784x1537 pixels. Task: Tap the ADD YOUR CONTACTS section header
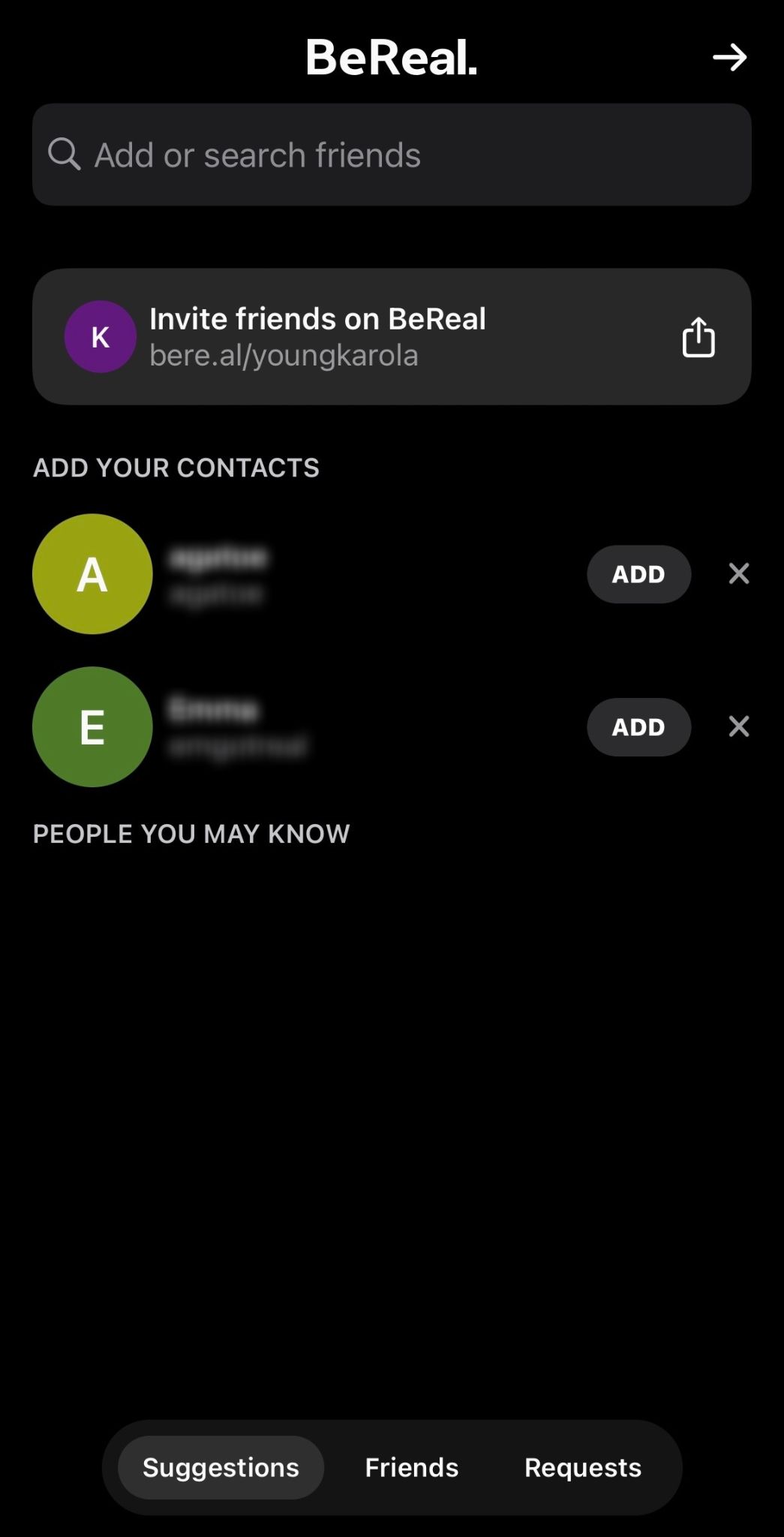pyautogui.click(x=176, y=468)
